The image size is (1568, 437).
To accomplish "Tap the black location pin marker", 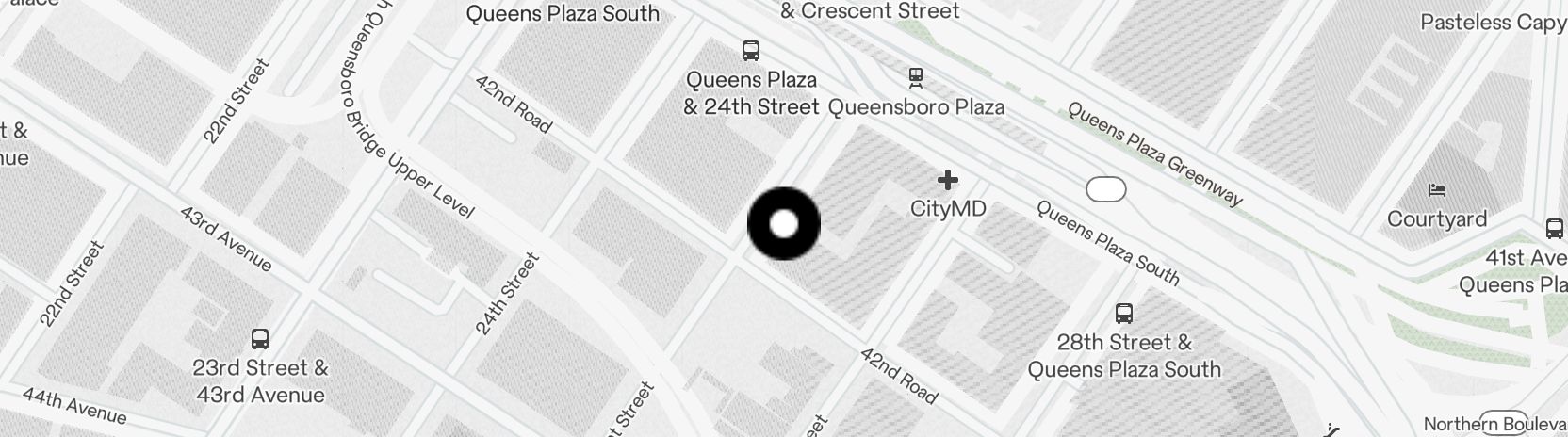I will pos(784,224).
